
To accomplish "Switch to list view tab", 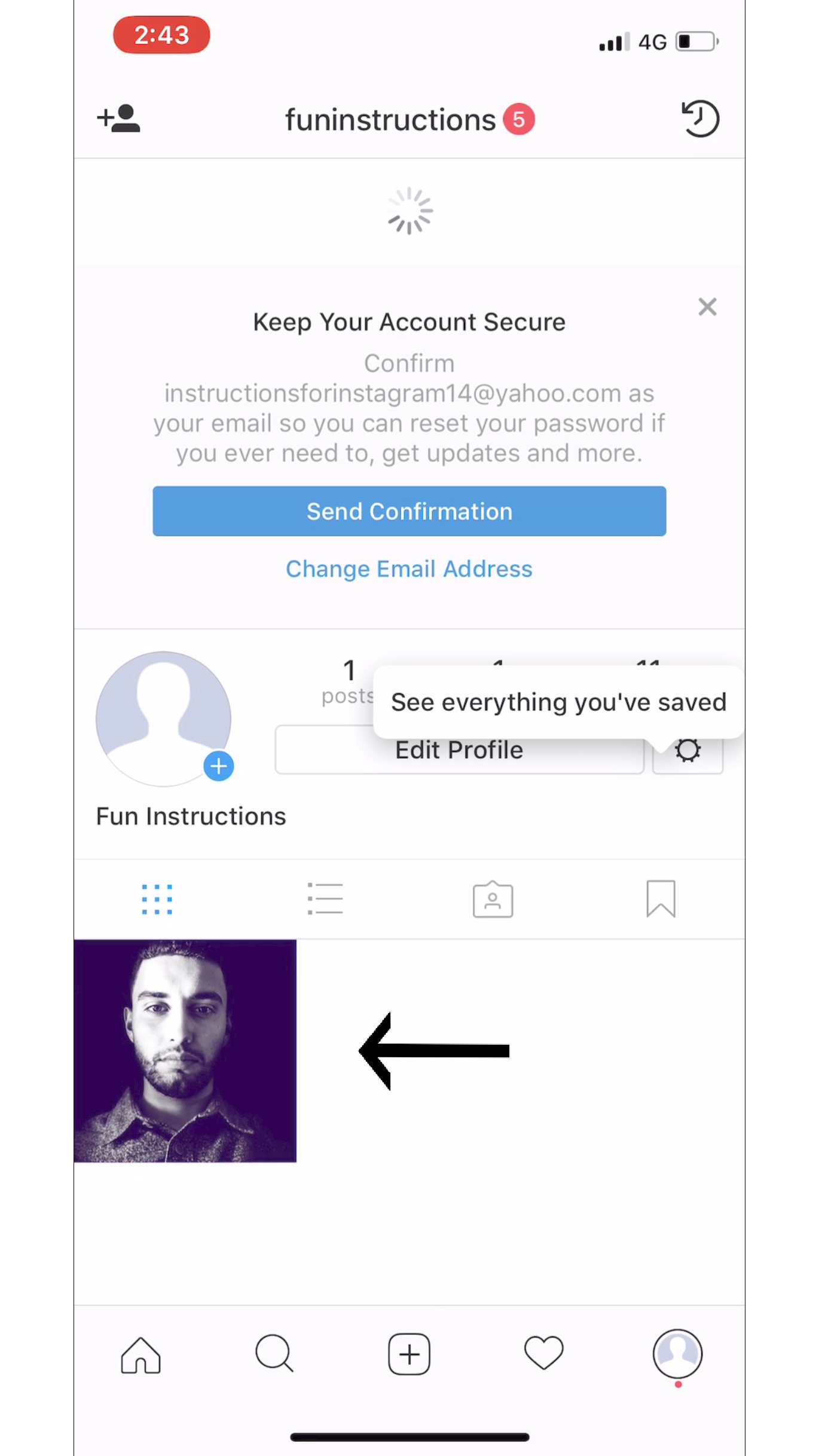I will [x=325, y=899].
